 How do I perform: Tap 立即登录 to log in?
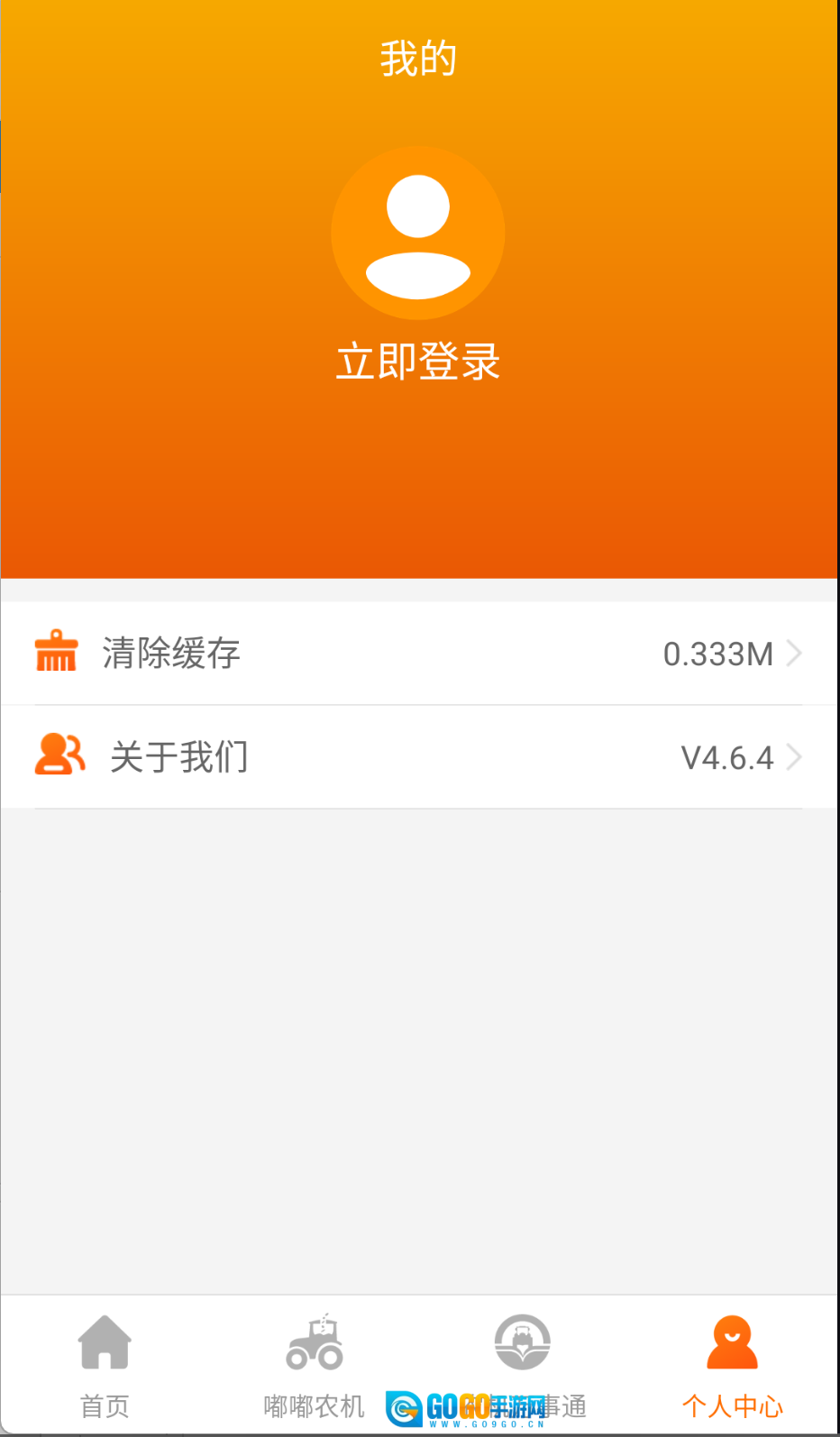coord(416,360)
